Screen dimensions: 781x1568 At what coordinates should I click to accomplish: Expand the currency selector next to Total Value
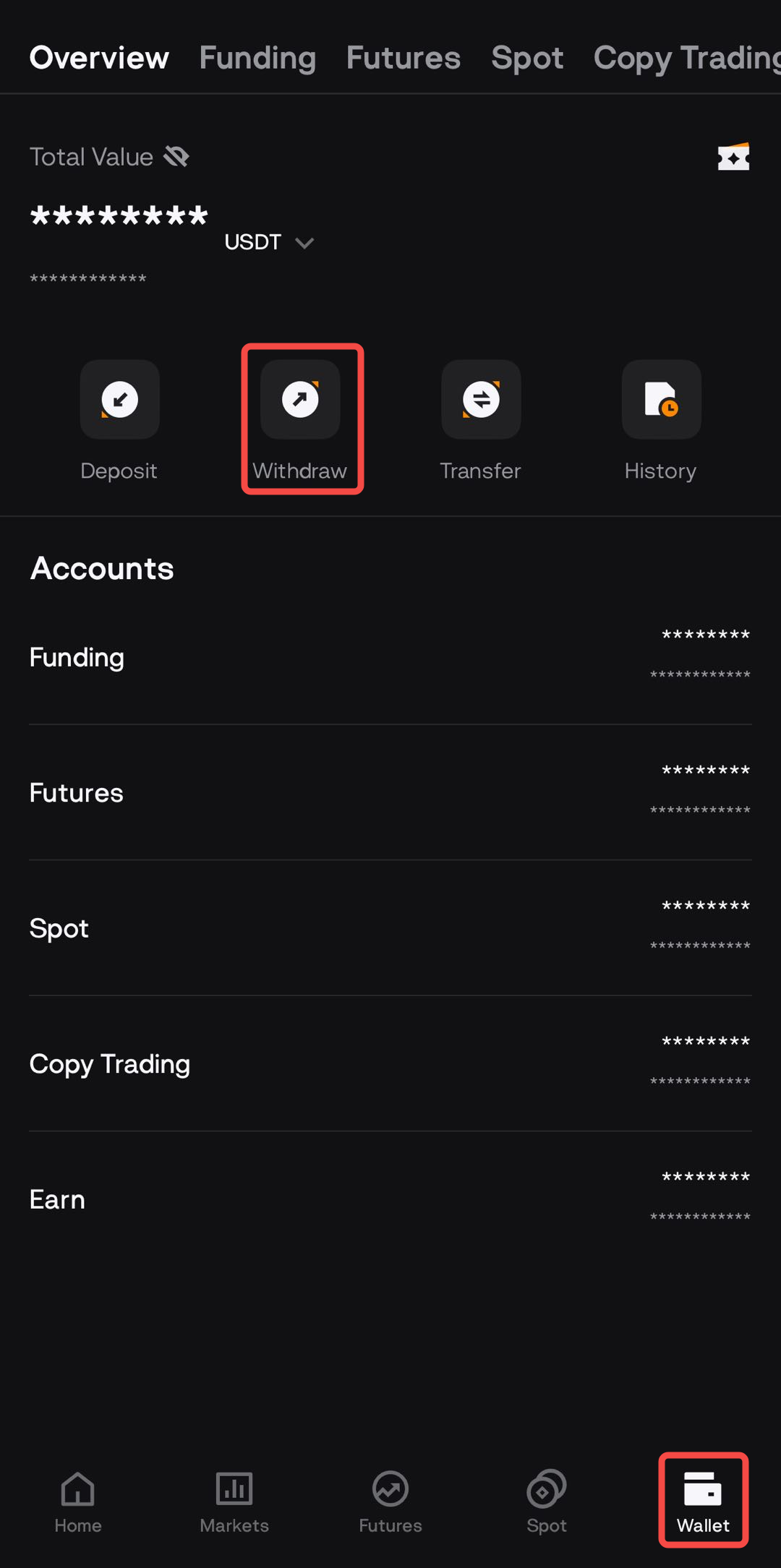click(x=304, y=243)
